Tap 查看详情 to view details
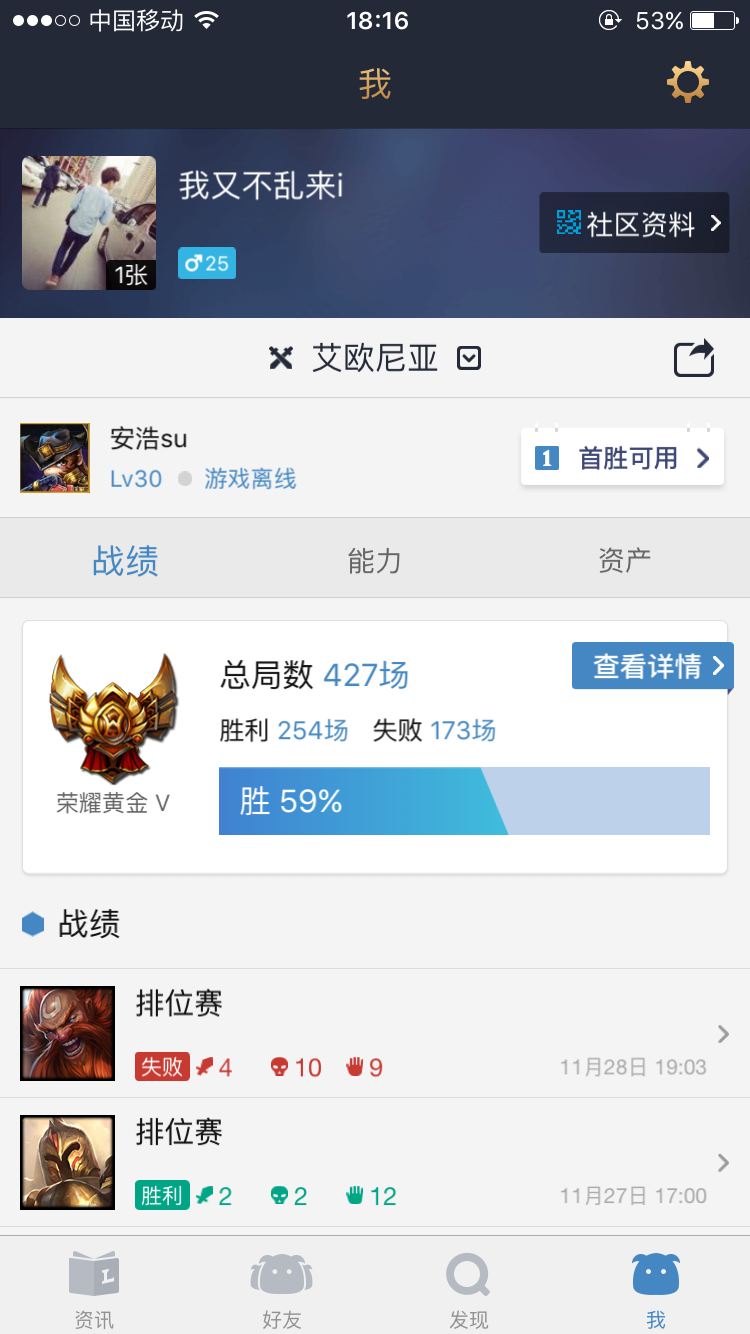 pyautogui.click(x=652, y=666)
